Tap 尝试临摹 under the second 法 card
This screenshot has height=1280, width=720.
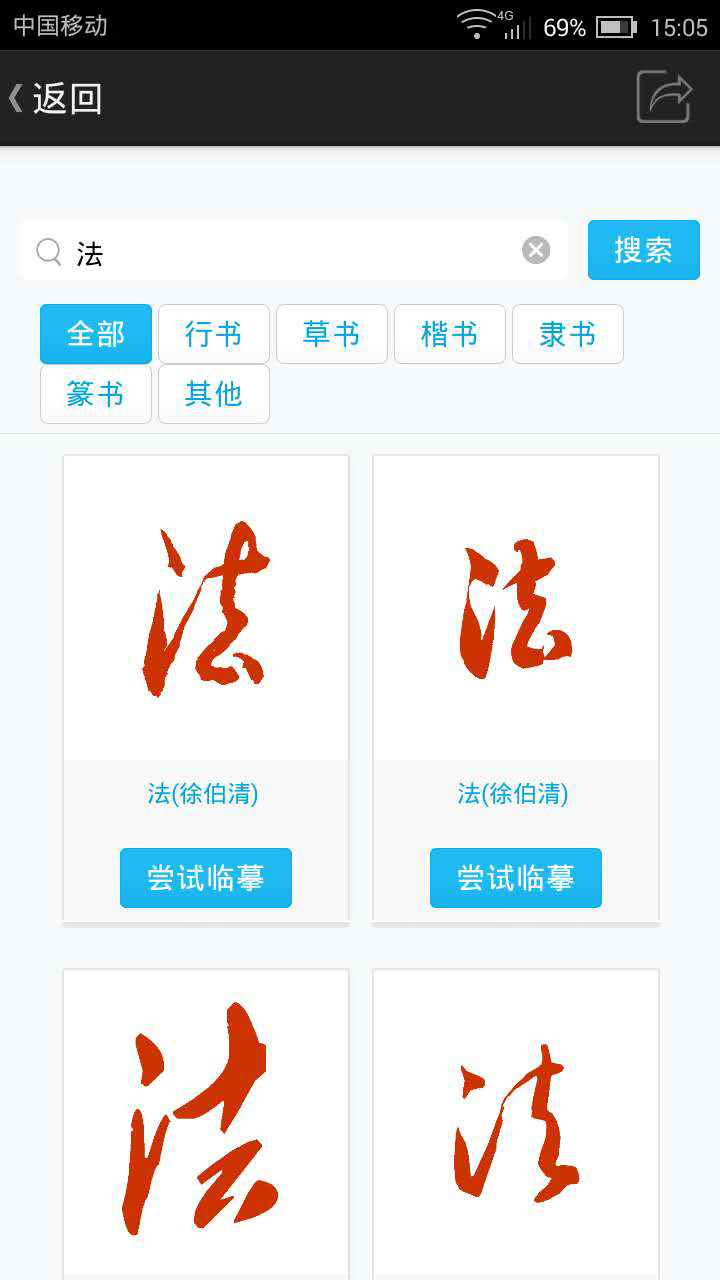click(x=516, y=878)
